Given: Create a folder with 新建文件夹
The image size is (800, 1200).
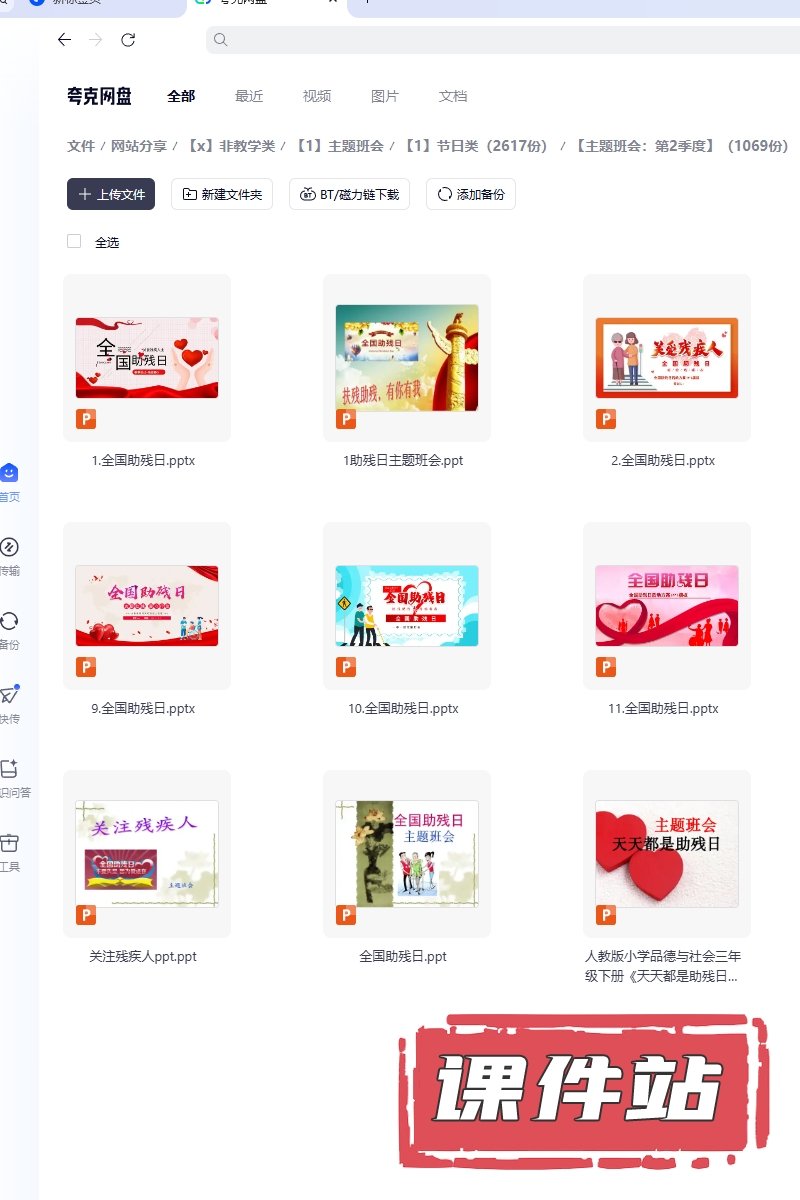Looking at the screenshot, I should tap(222, 194).
